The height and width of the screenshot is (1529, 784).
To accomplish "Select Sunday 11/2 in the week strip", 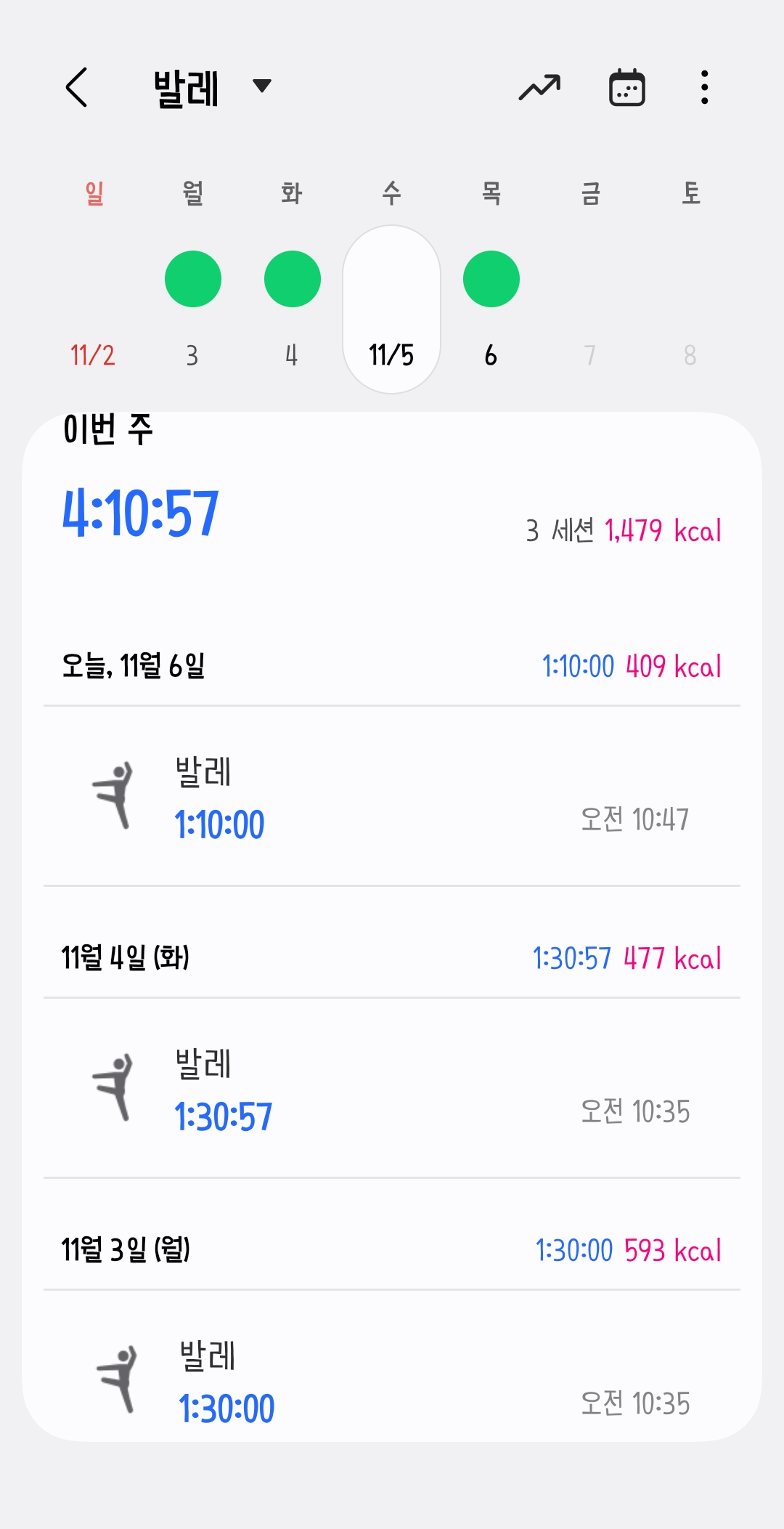I will pyautogui.click(x=93, y=309).
